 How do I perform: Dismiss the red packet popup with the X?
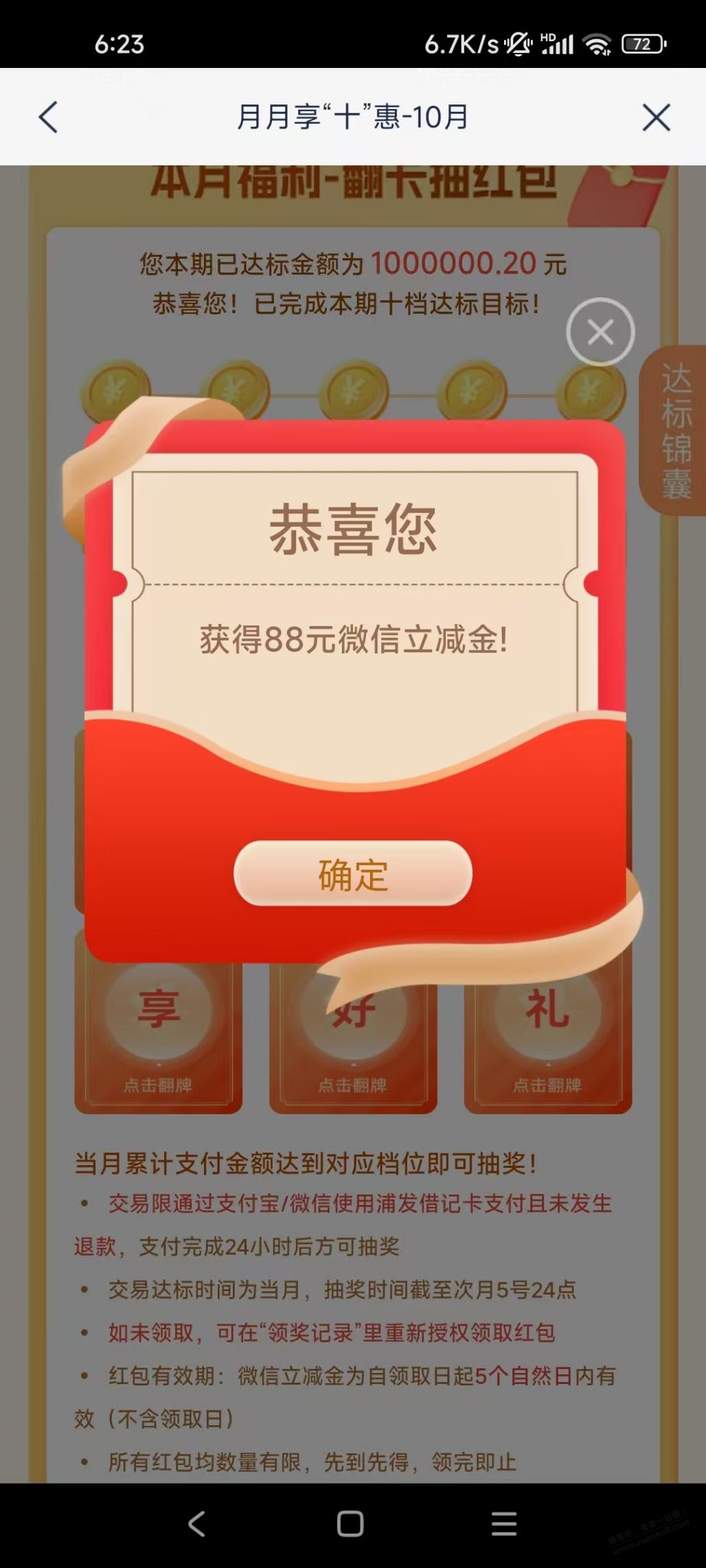(600, 332)
